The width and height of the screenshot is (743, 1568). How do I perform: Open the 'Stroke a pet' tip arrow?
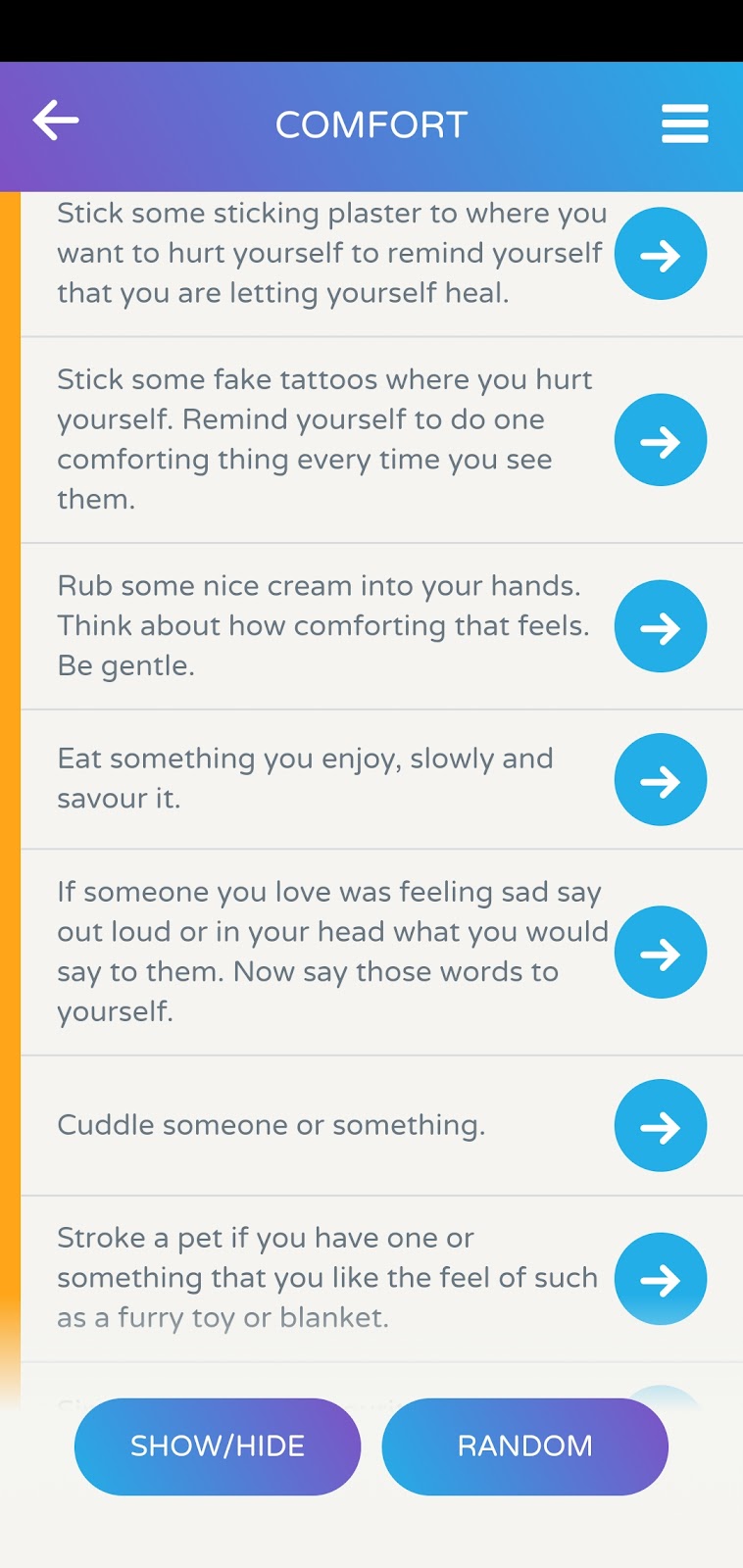(x=661, y=1279)
